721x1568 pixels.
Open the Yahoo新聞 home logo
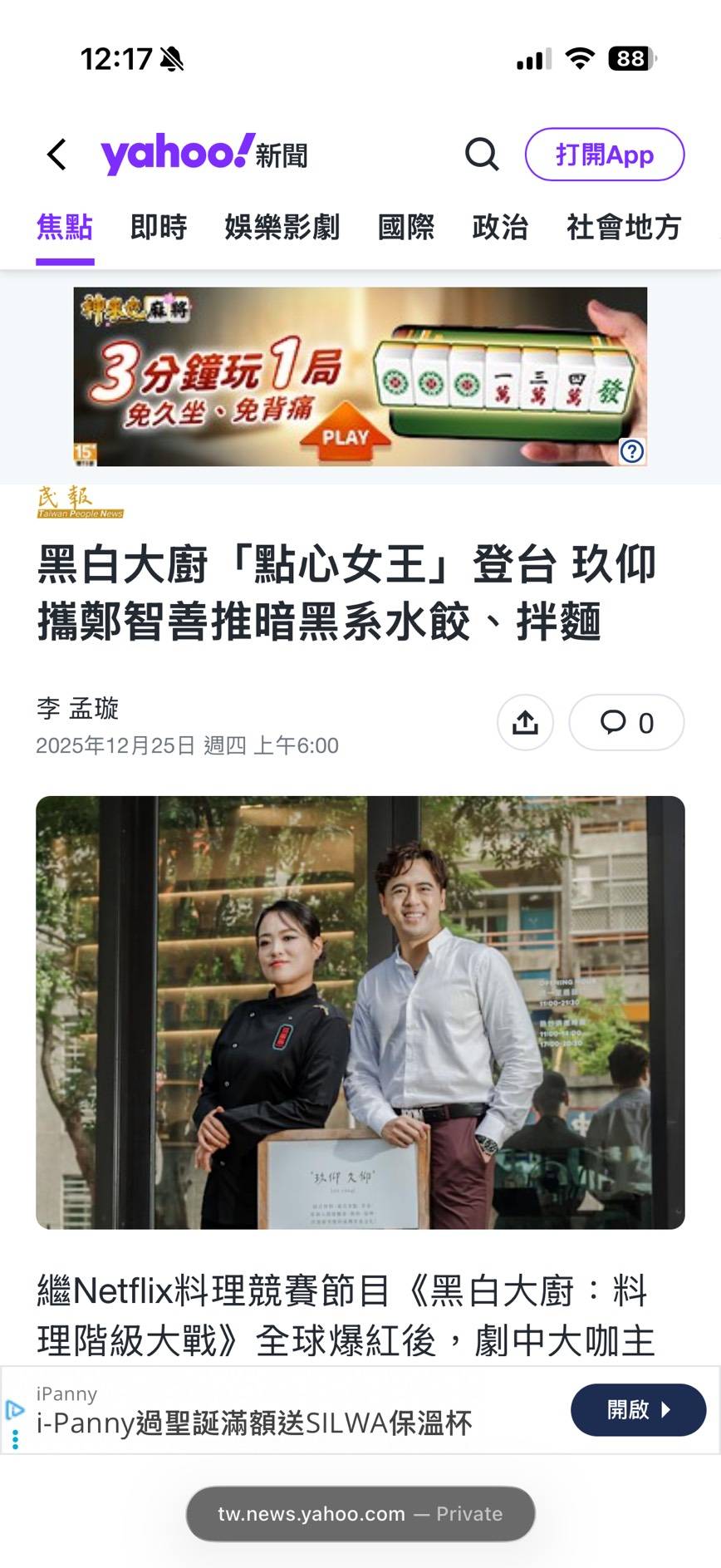[x=204, y=155]
